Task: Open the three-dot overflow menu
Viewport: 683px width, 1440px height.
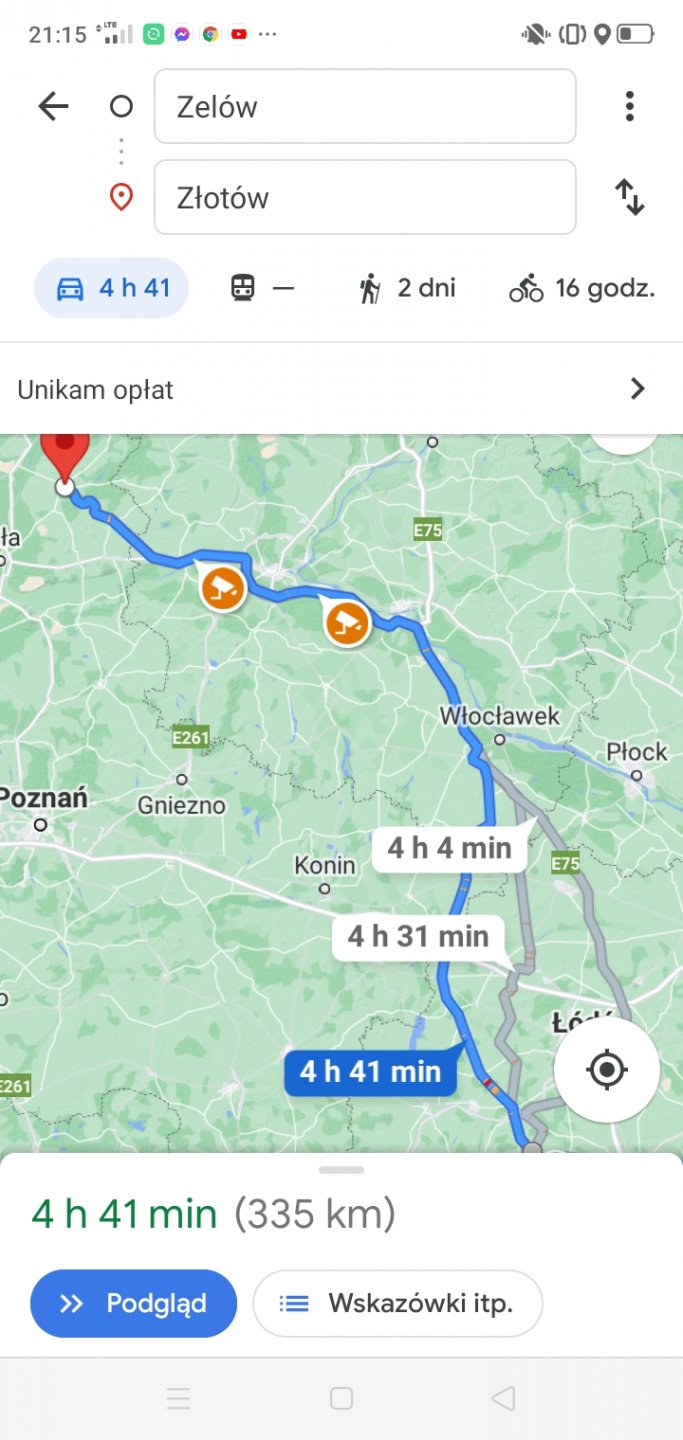Action: pos(629,106)
